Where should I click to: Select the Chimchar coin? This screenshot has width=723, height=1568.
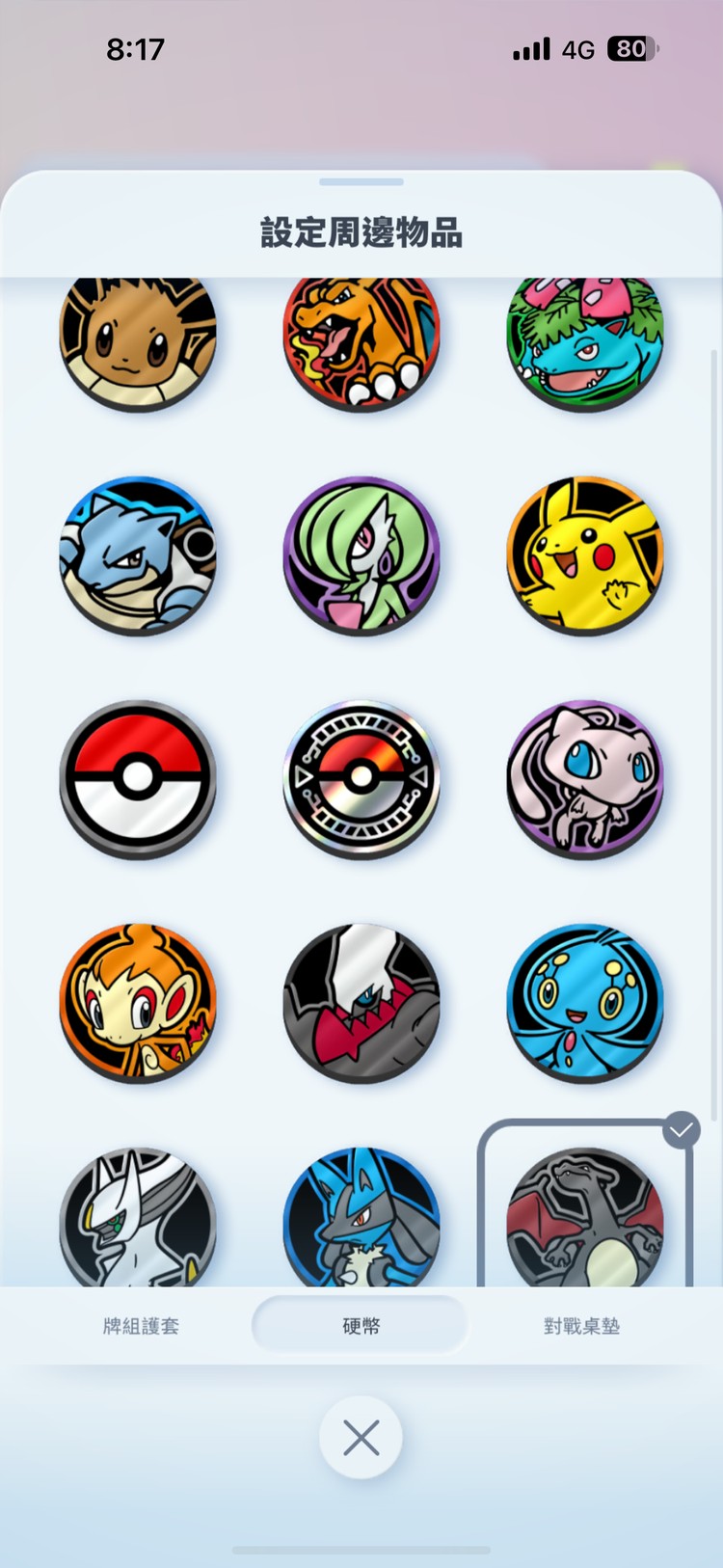point(138,1003)
